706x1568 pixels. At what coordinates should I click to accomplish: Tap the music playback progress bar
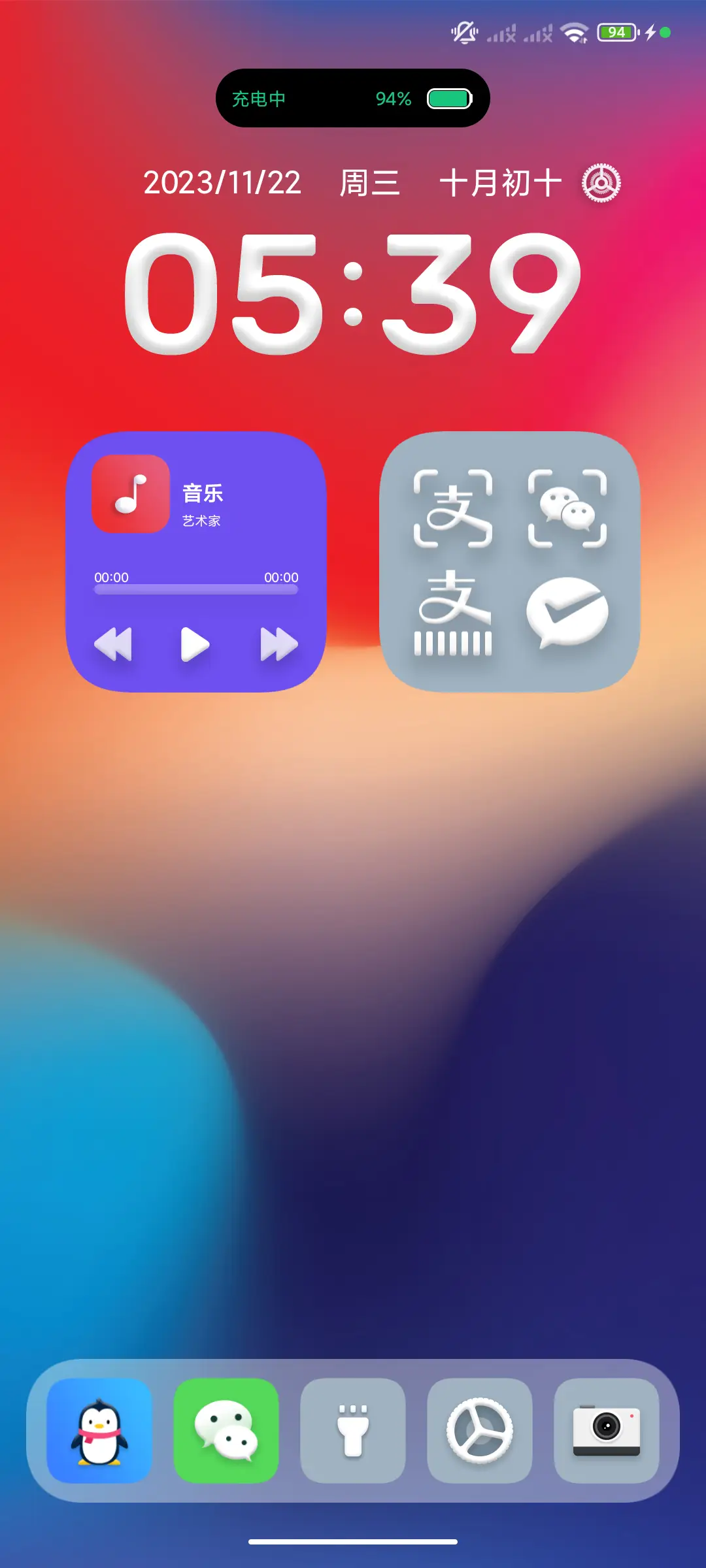pos(196,589)
